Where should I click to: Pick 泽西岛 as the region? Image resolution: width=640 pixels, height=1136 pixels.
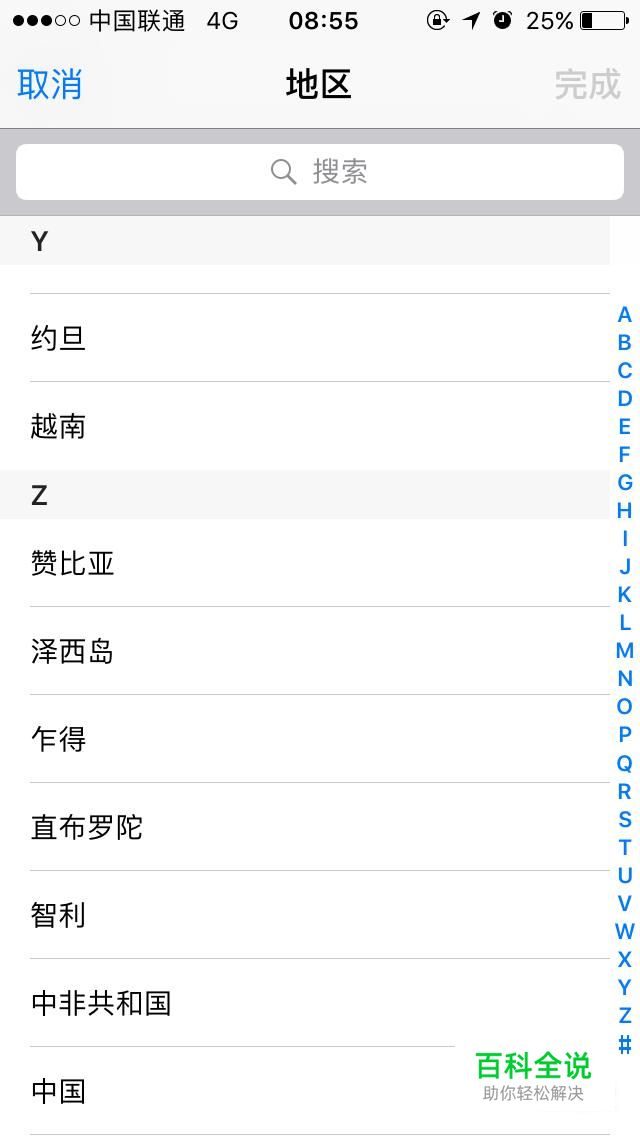[x=300, y=651]
